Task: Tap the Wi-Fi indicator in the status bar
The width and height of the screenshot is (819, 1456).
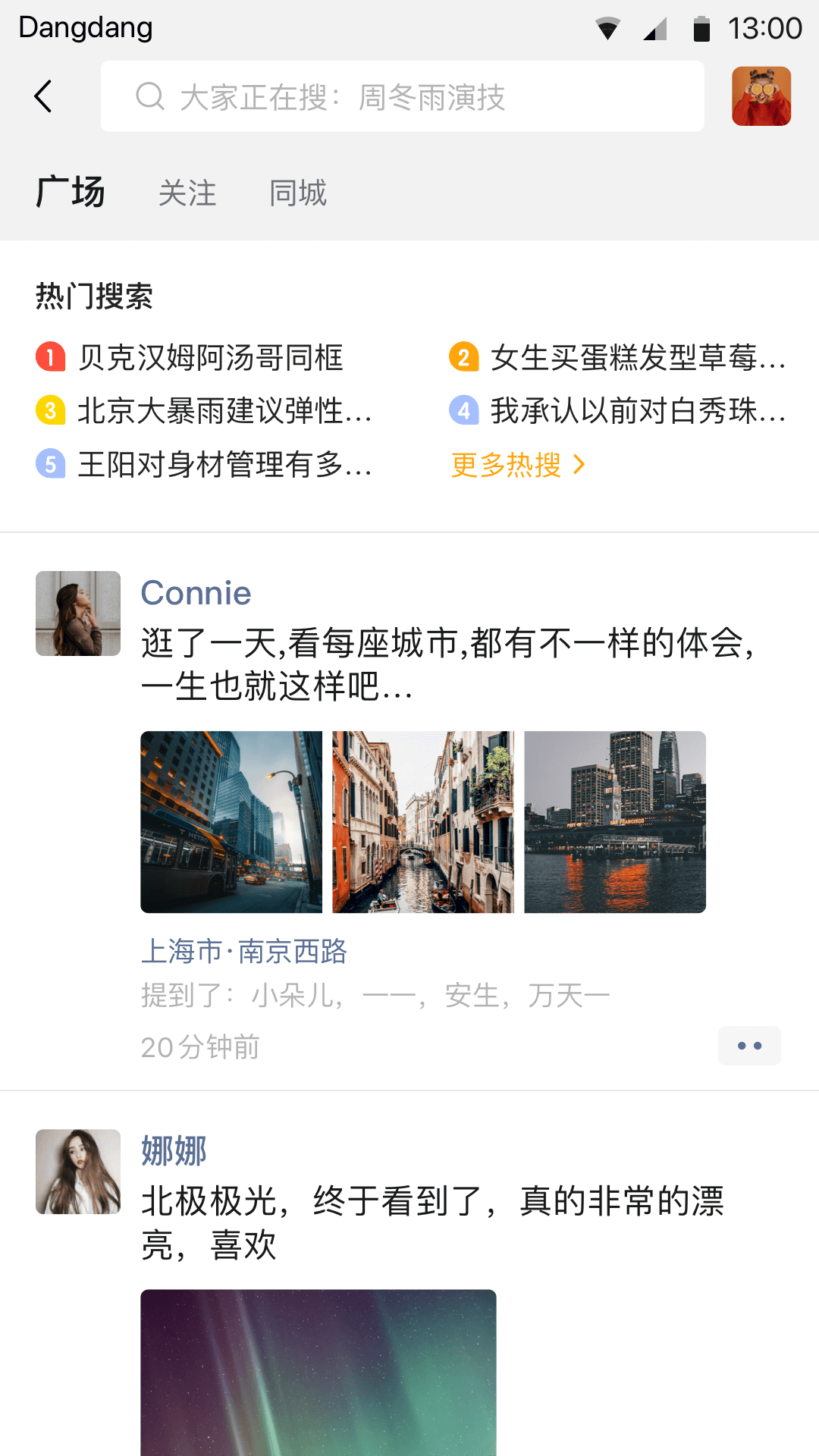Action: pos(607,27)
